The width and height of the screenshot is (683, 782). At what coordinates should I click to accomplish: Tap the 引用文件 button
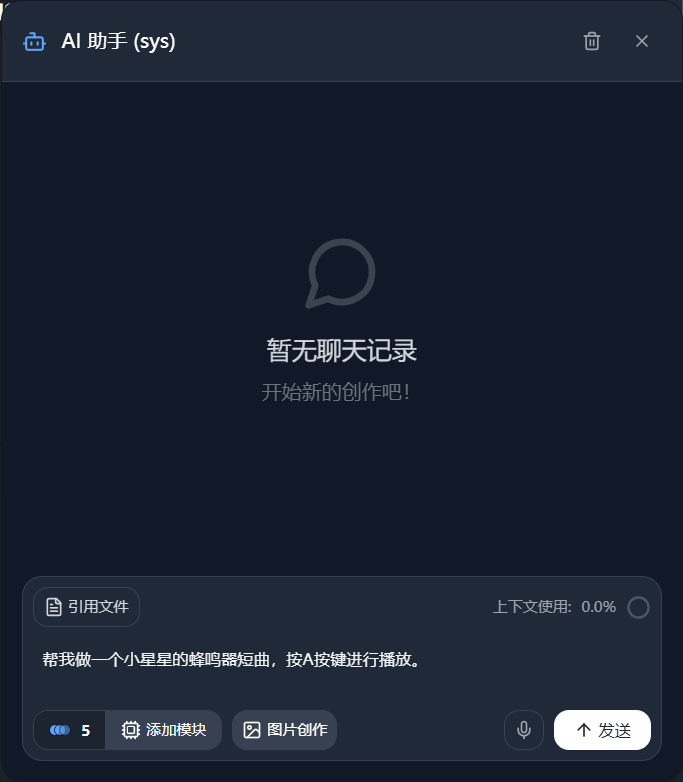[87, 607]
